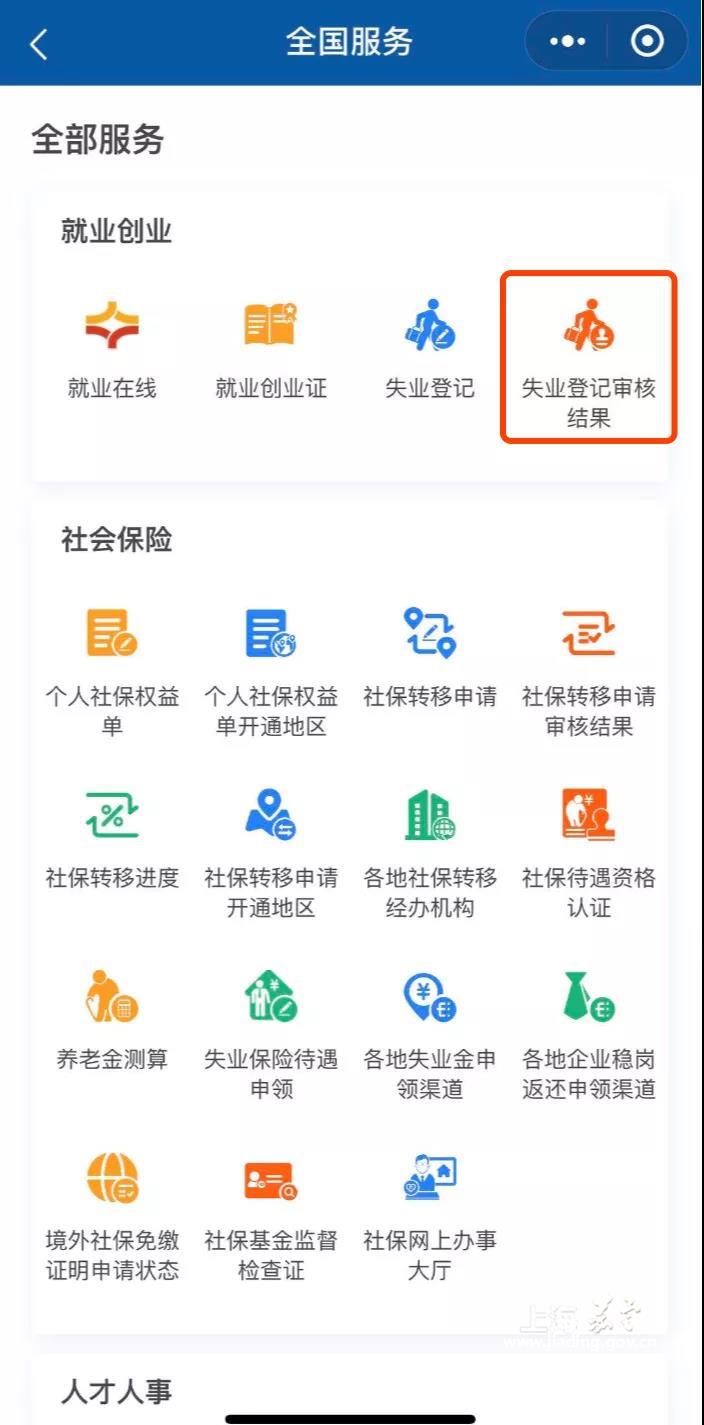View 各地失业金申领渠道
The height and width of the screenshot is (1425, 704).
click(x=430, y=1030)
